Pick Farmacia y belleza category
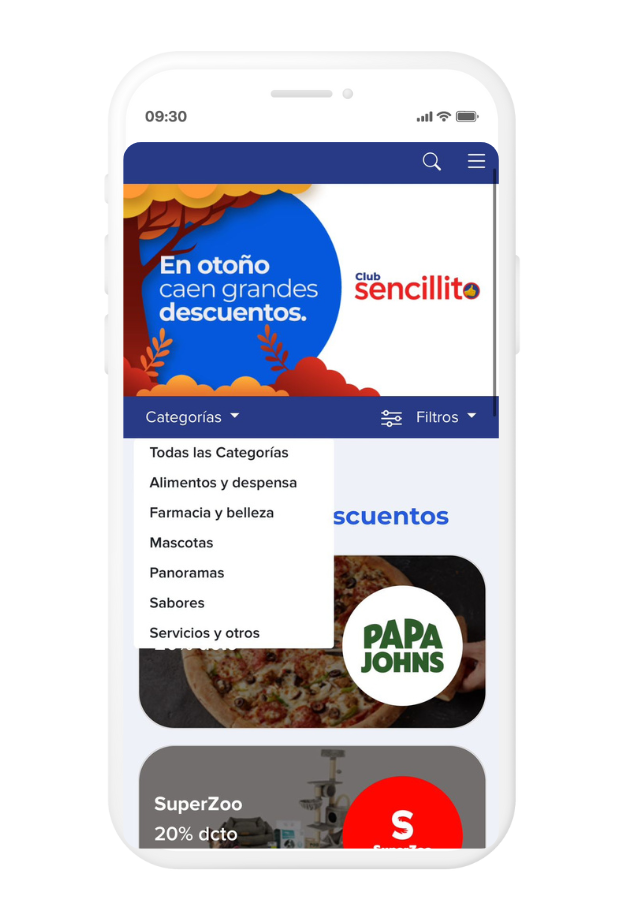Image resolution: width=622 pixels, height=911 pixels. (211, 513)
